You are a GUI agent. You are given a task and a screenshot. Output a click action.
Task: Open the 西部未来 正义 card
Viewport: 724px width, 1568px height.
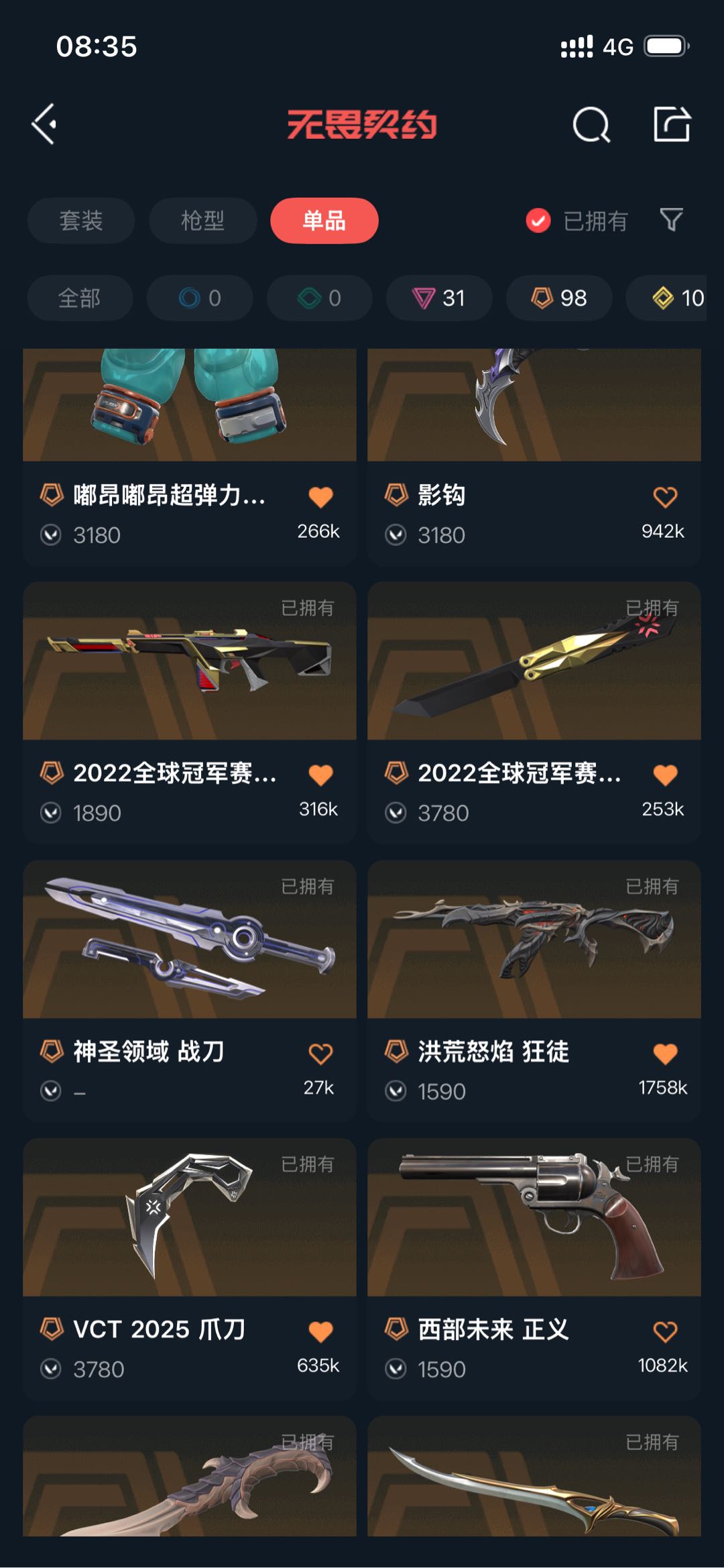(534, 1269)
